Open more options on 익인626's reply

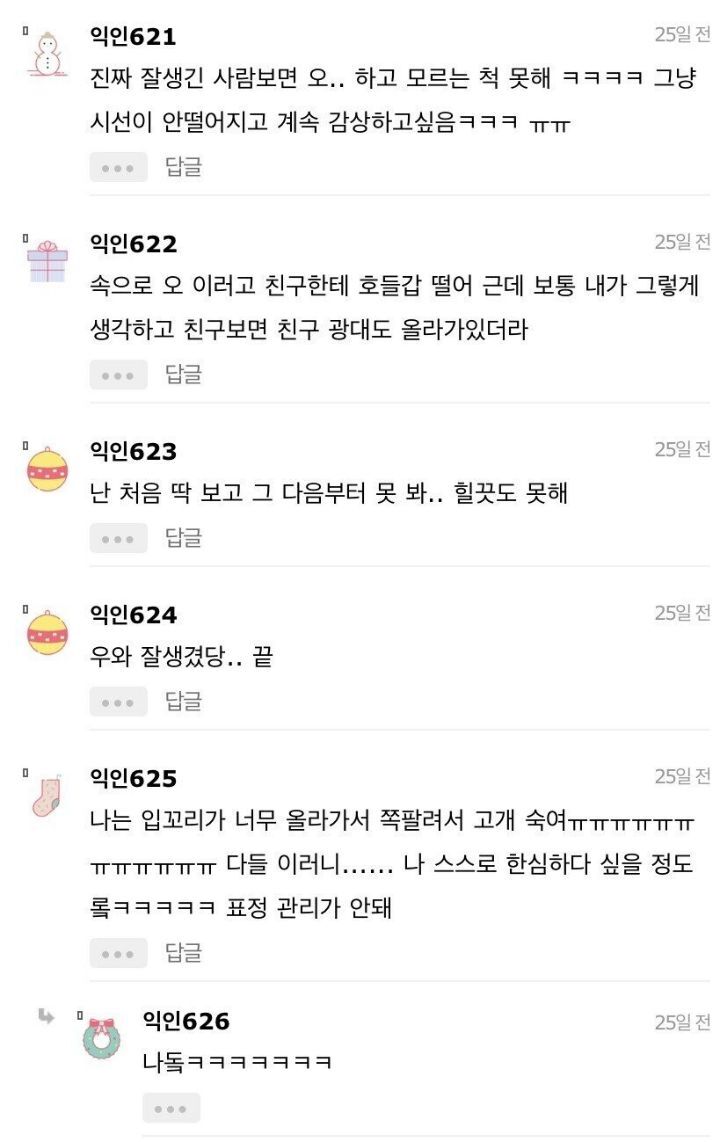click(171, 1108)
